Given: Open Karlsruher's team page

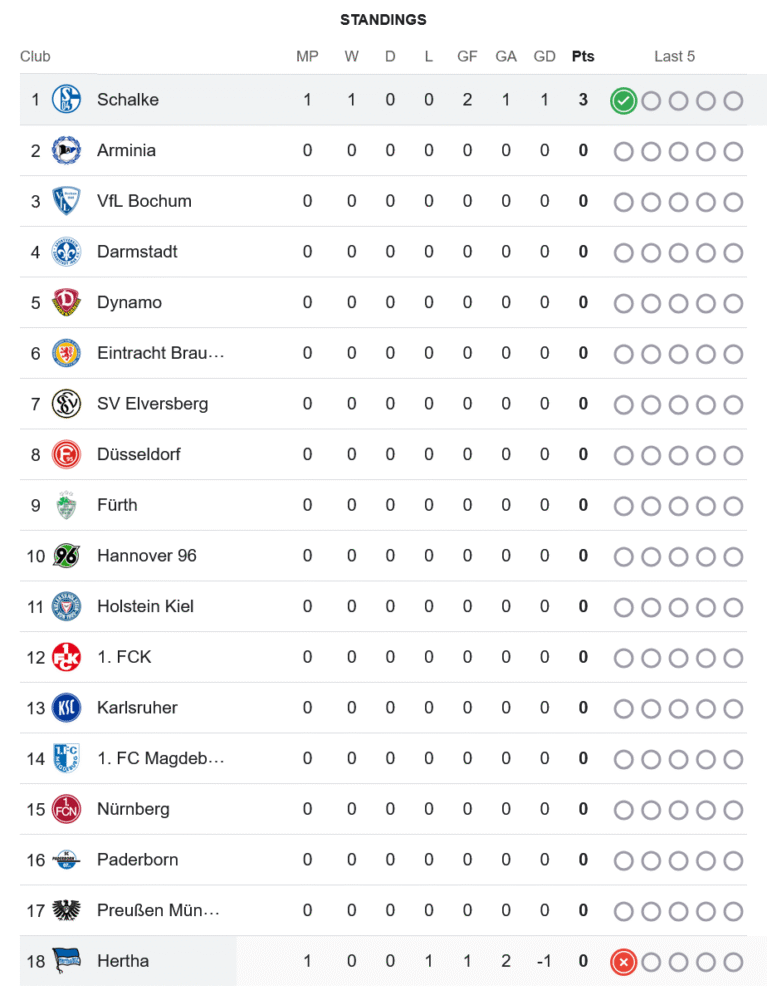Looking at the screenshot, I should click(x=137, y=708).
